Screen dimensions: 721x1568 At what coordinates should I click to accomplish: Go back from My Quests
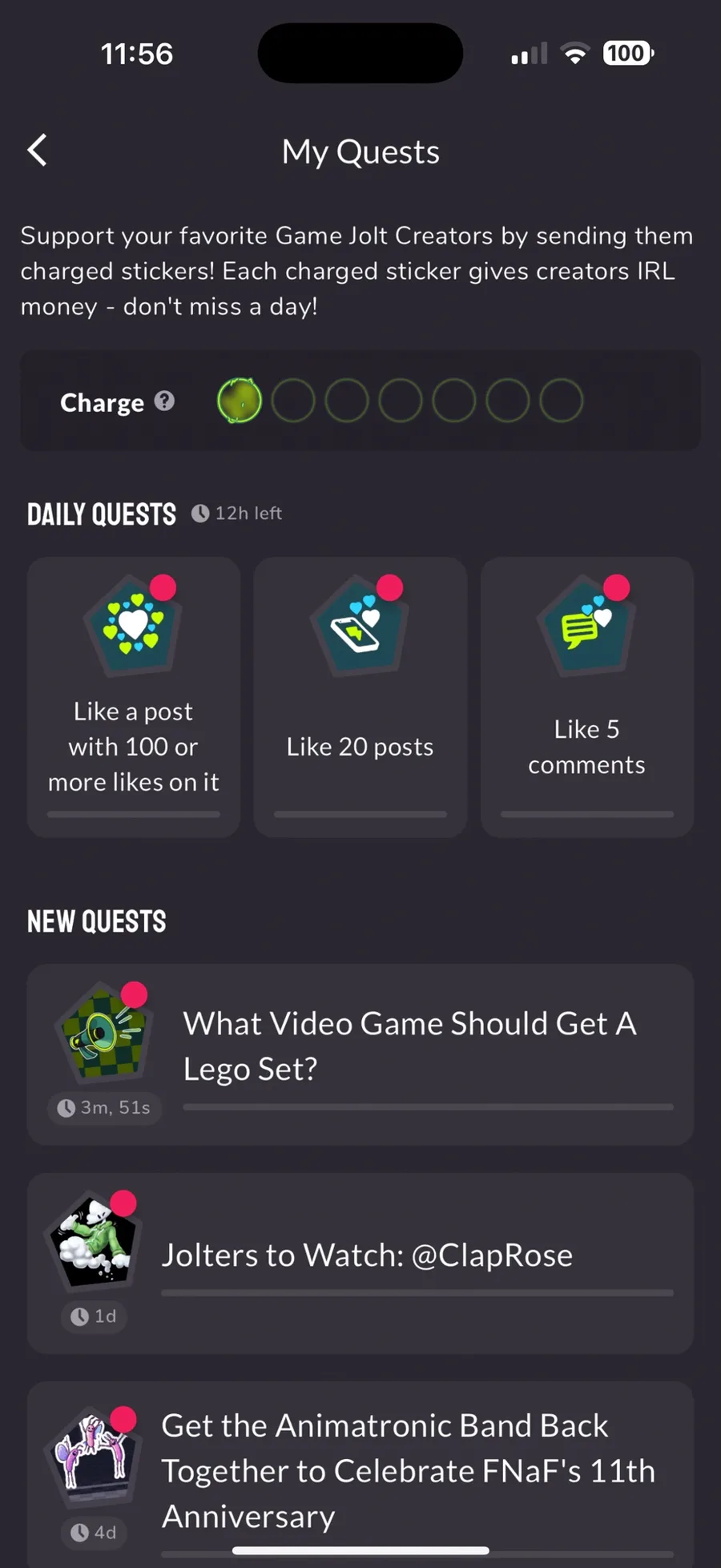tap(38, 150)
